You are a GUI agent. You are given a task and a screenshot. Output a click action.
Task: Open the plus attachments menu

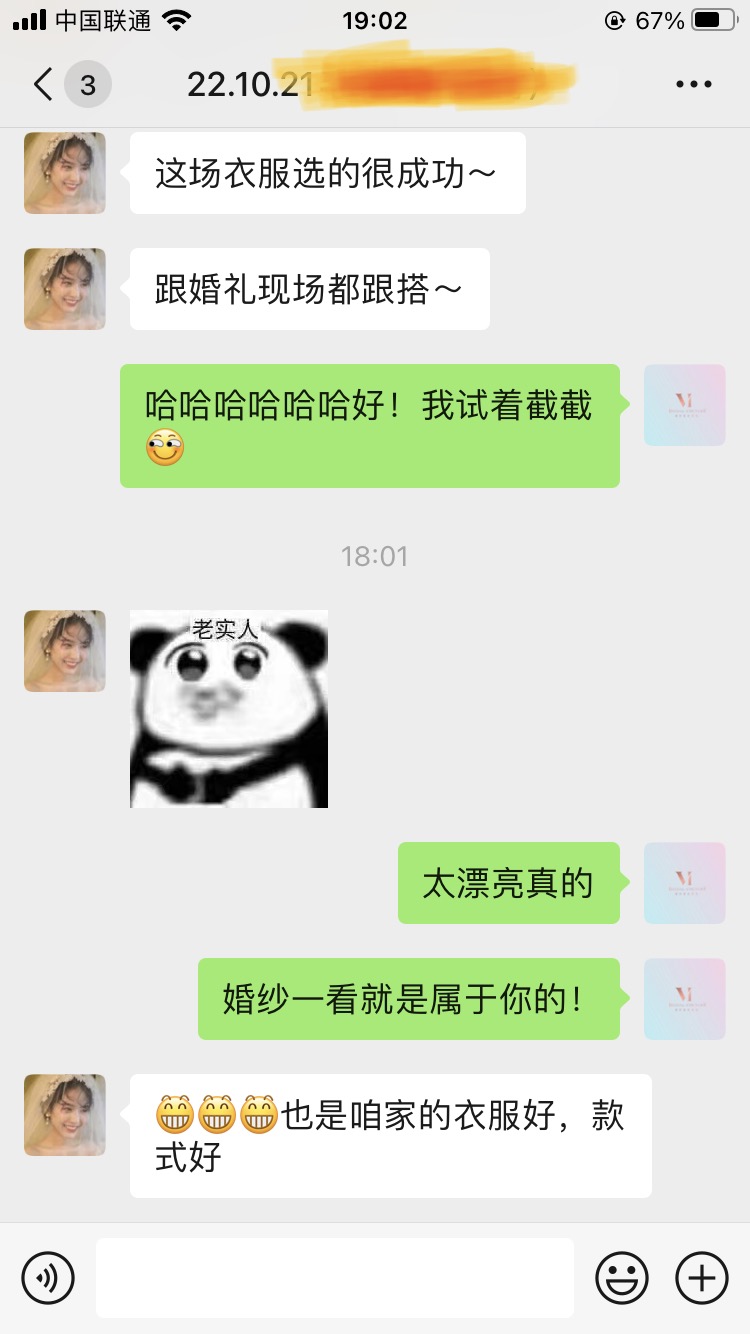point(702,1277)
